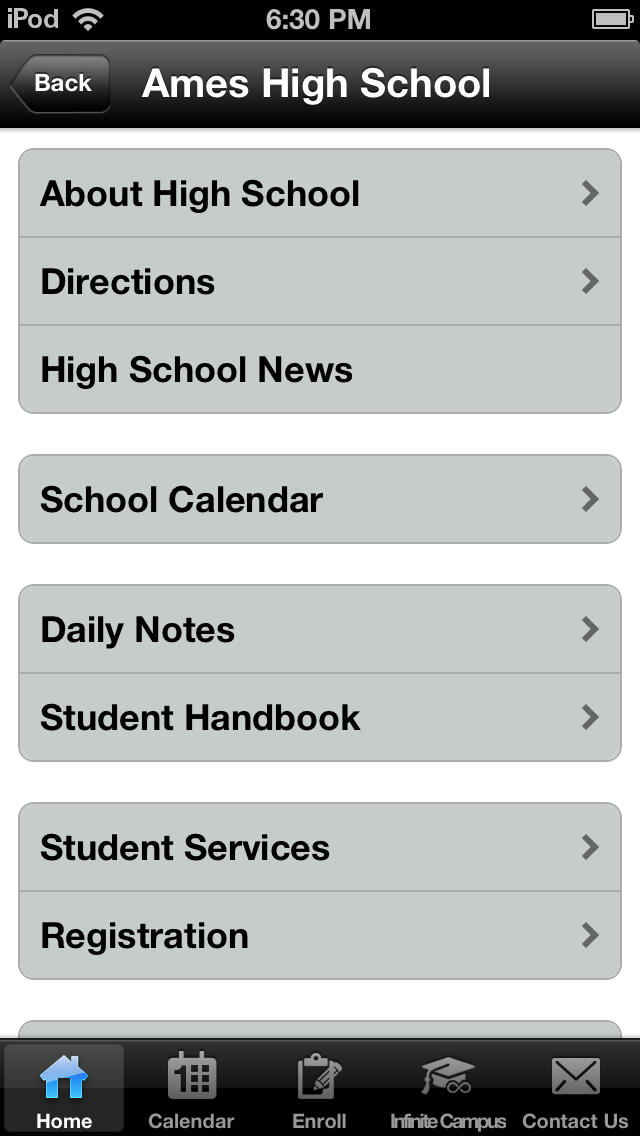640x1136 pixels.
Task: Open Student Services
Action: pos(320,847)
